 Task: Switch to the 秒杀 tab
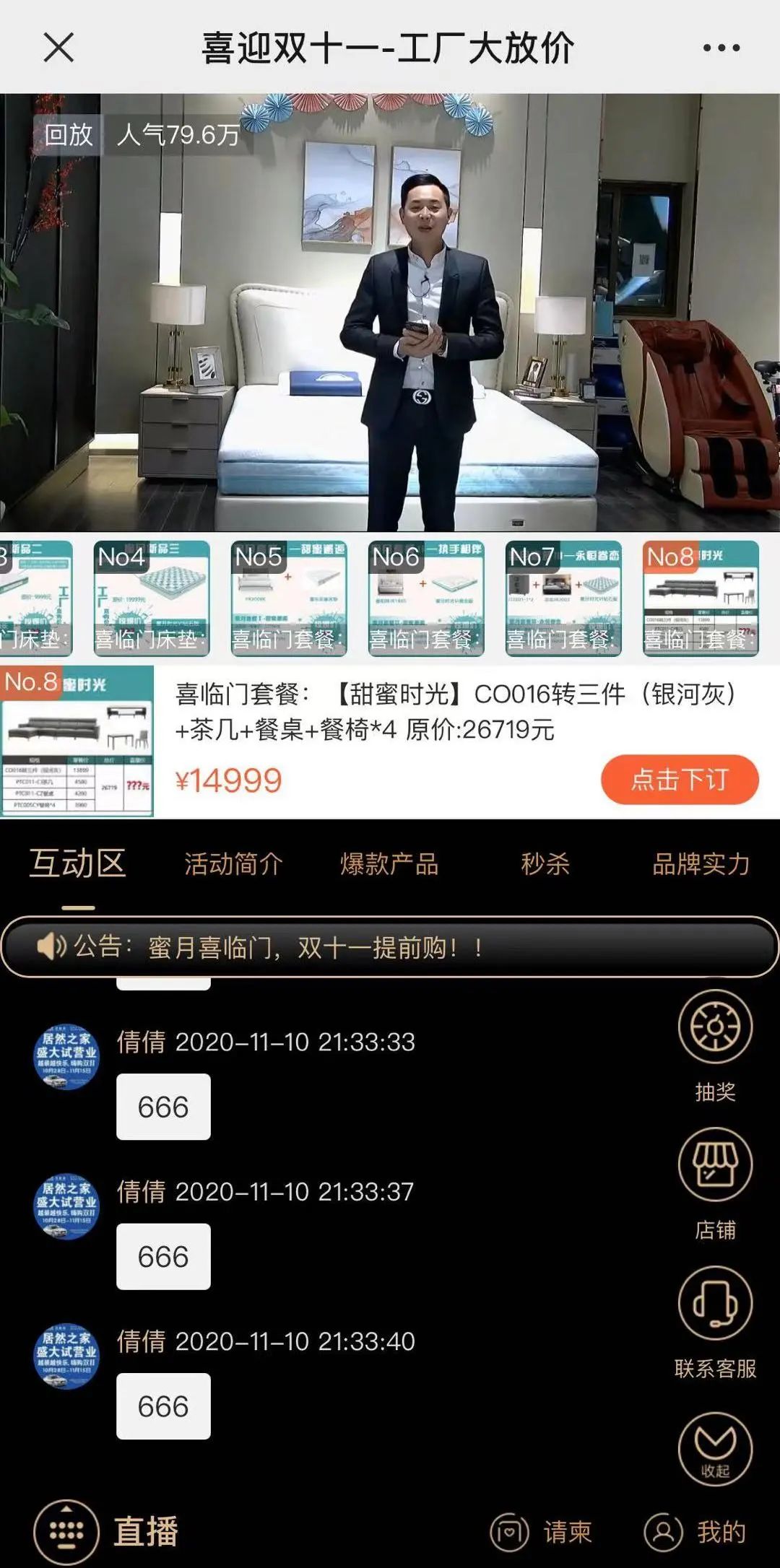[x=545, y=863]
